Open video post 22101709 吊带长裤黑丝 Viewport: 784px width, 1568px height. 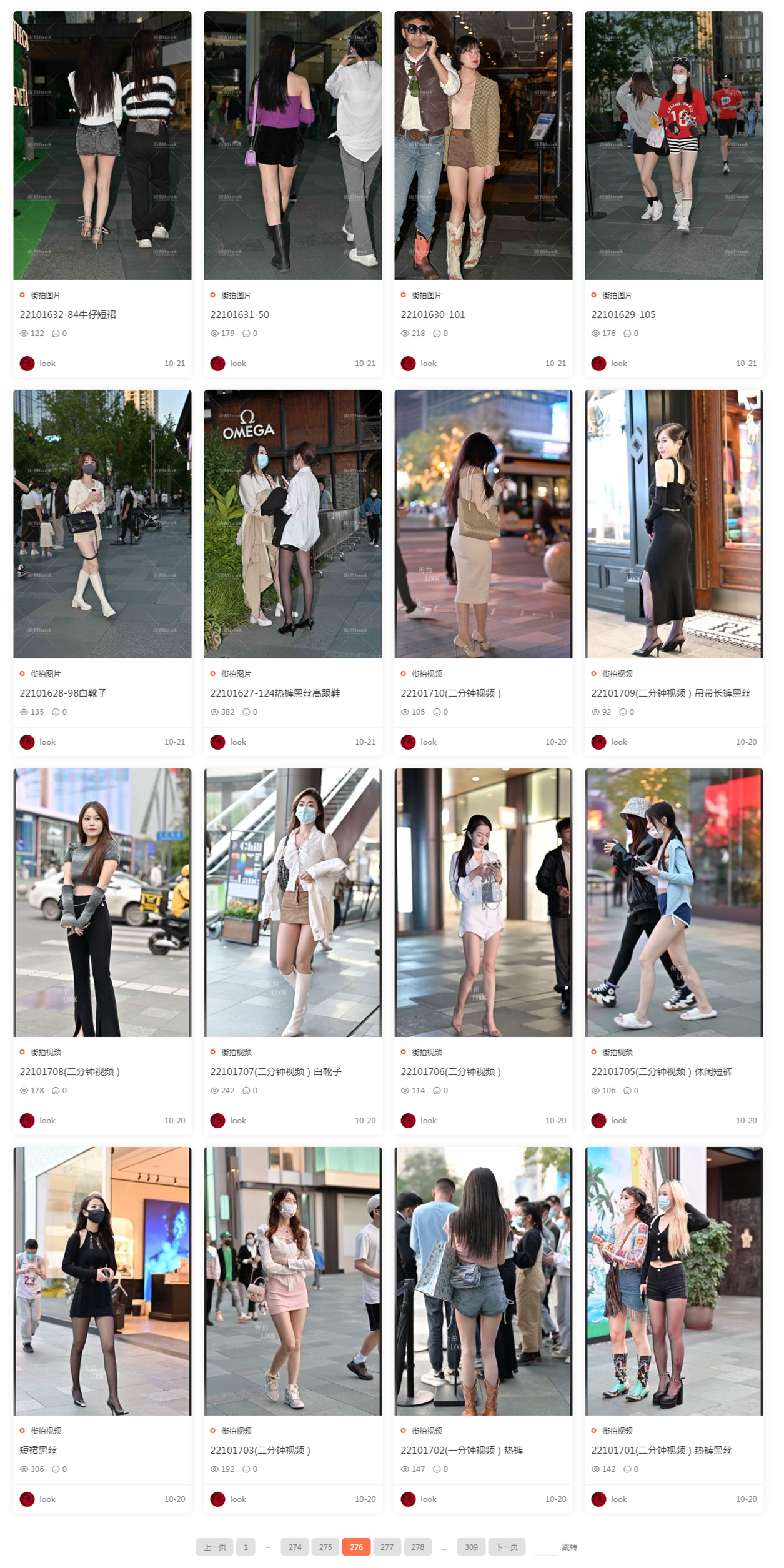tap(670, 693)
